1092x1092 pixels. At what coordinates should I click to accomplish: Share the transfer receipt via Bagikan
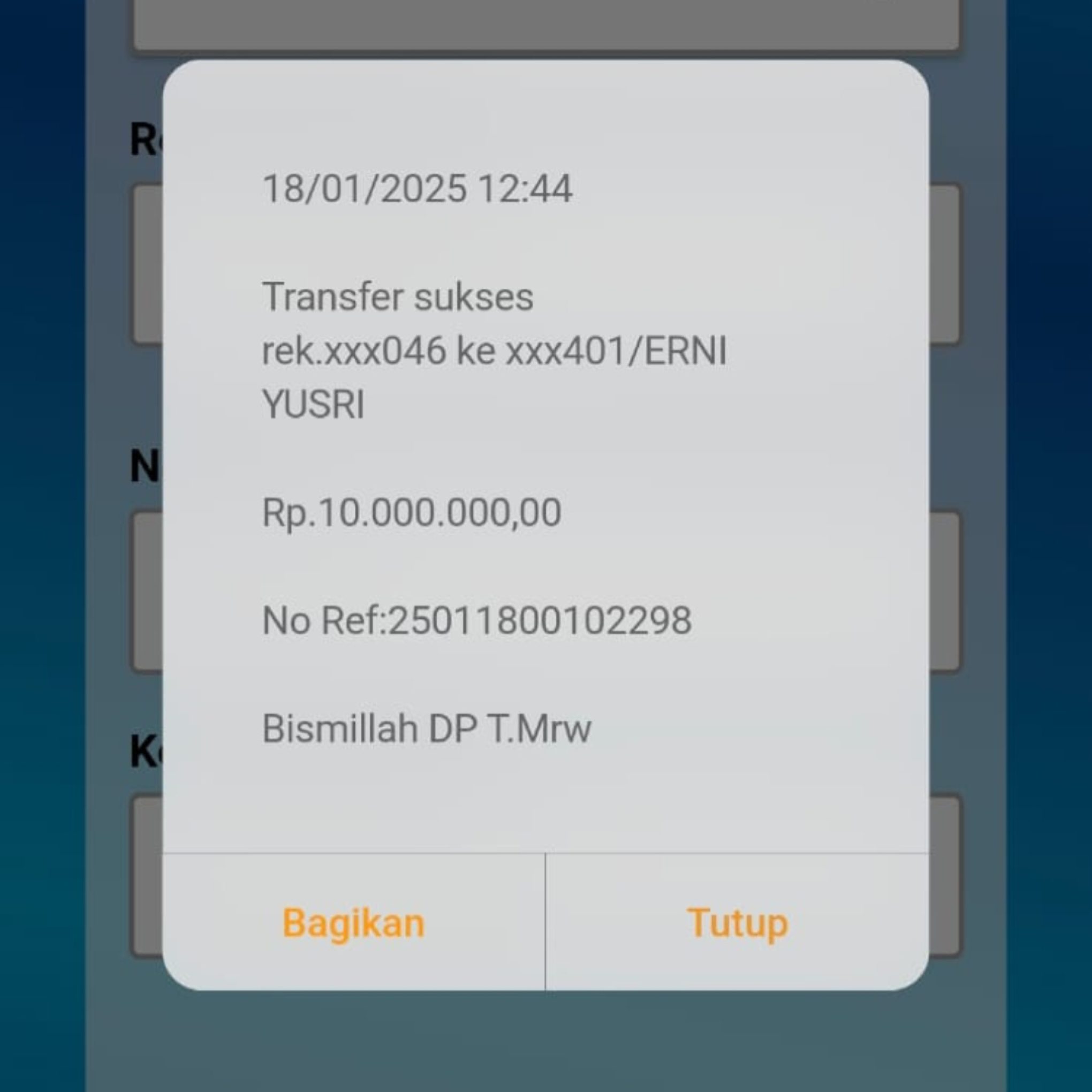[x=353, y=924]
